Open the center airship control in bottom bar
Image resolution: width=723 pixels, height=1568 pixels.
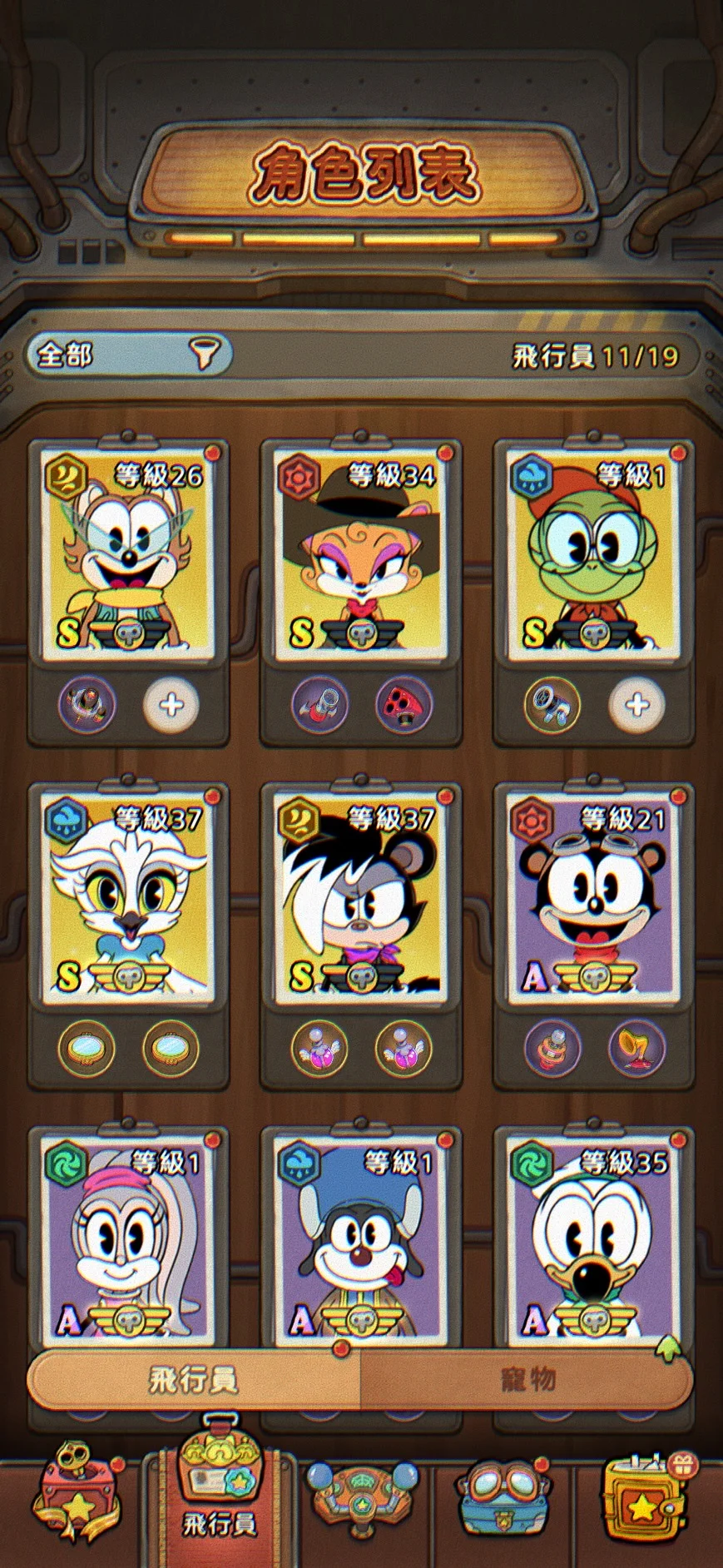[x=361, y=1498]
